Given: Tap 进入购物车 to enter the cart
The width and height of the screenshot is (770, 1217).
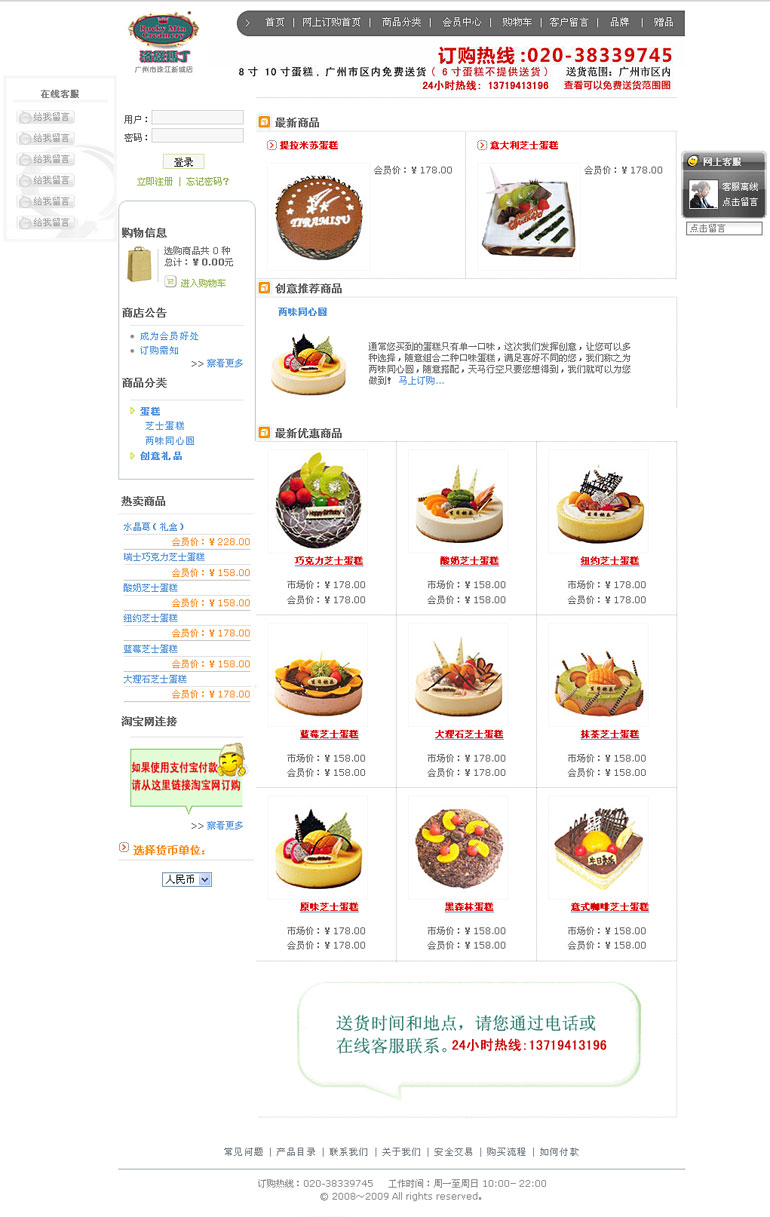Looking at the screenshot, I should 203,284.
